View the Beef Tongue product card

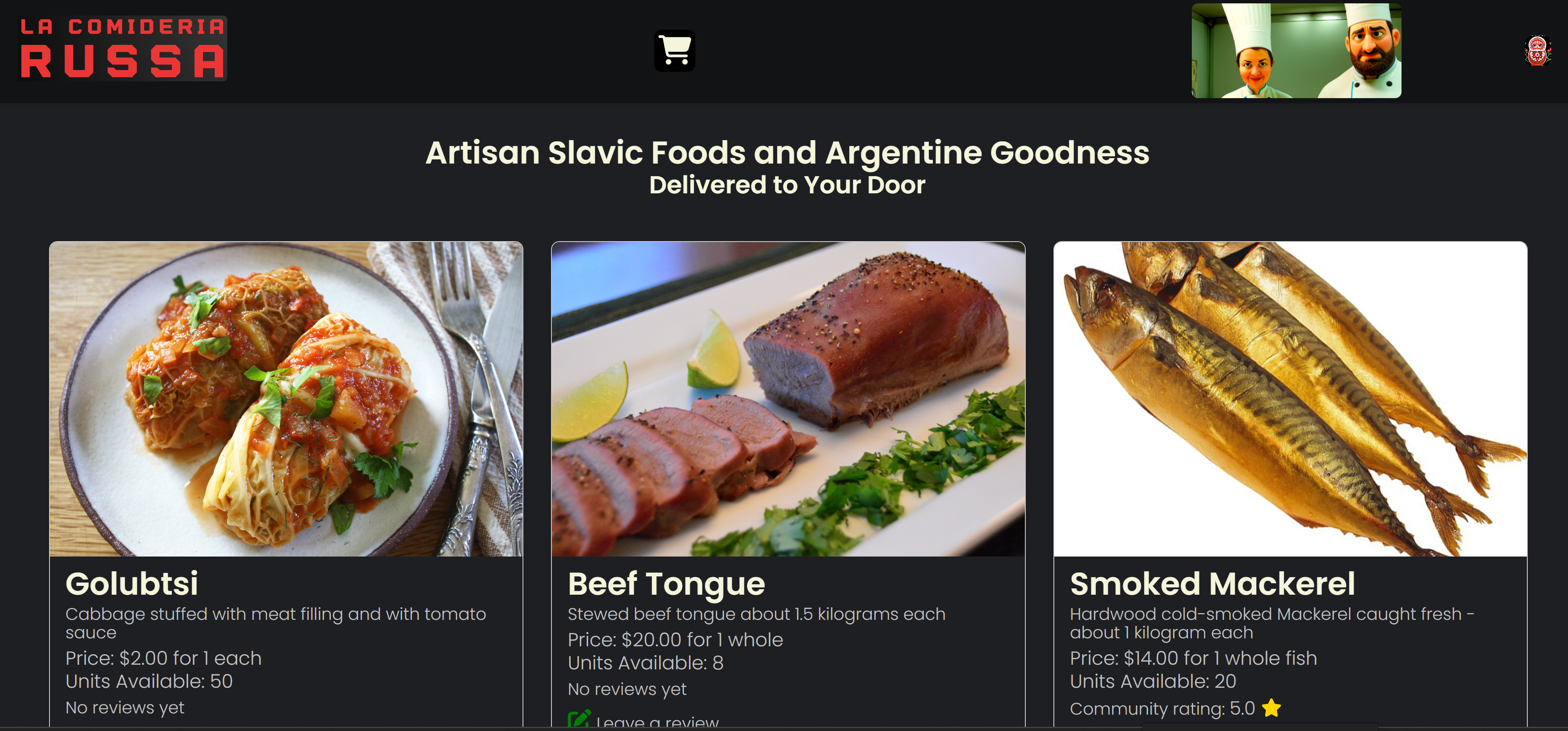(x=788, y=399)
